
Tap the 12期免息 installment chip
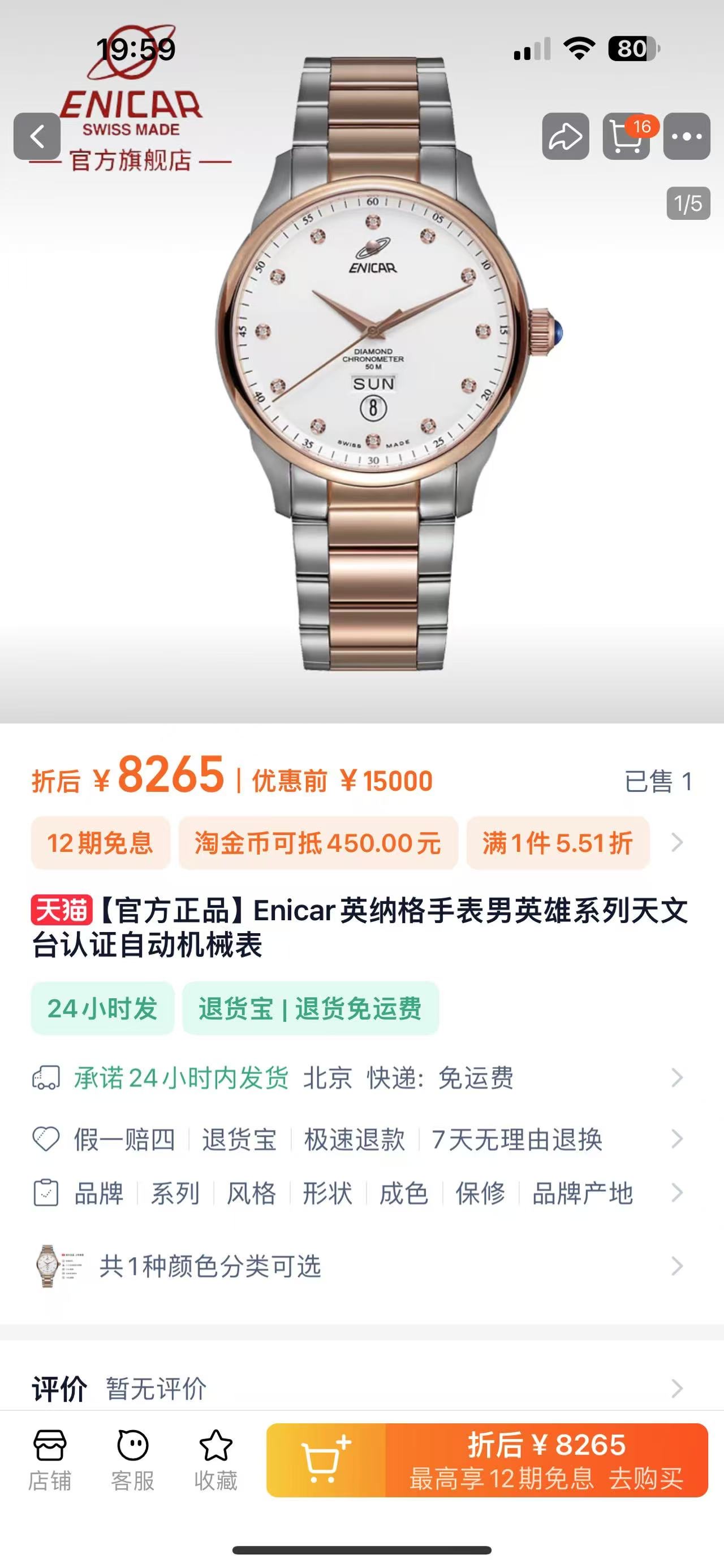(x=101, y=843)
